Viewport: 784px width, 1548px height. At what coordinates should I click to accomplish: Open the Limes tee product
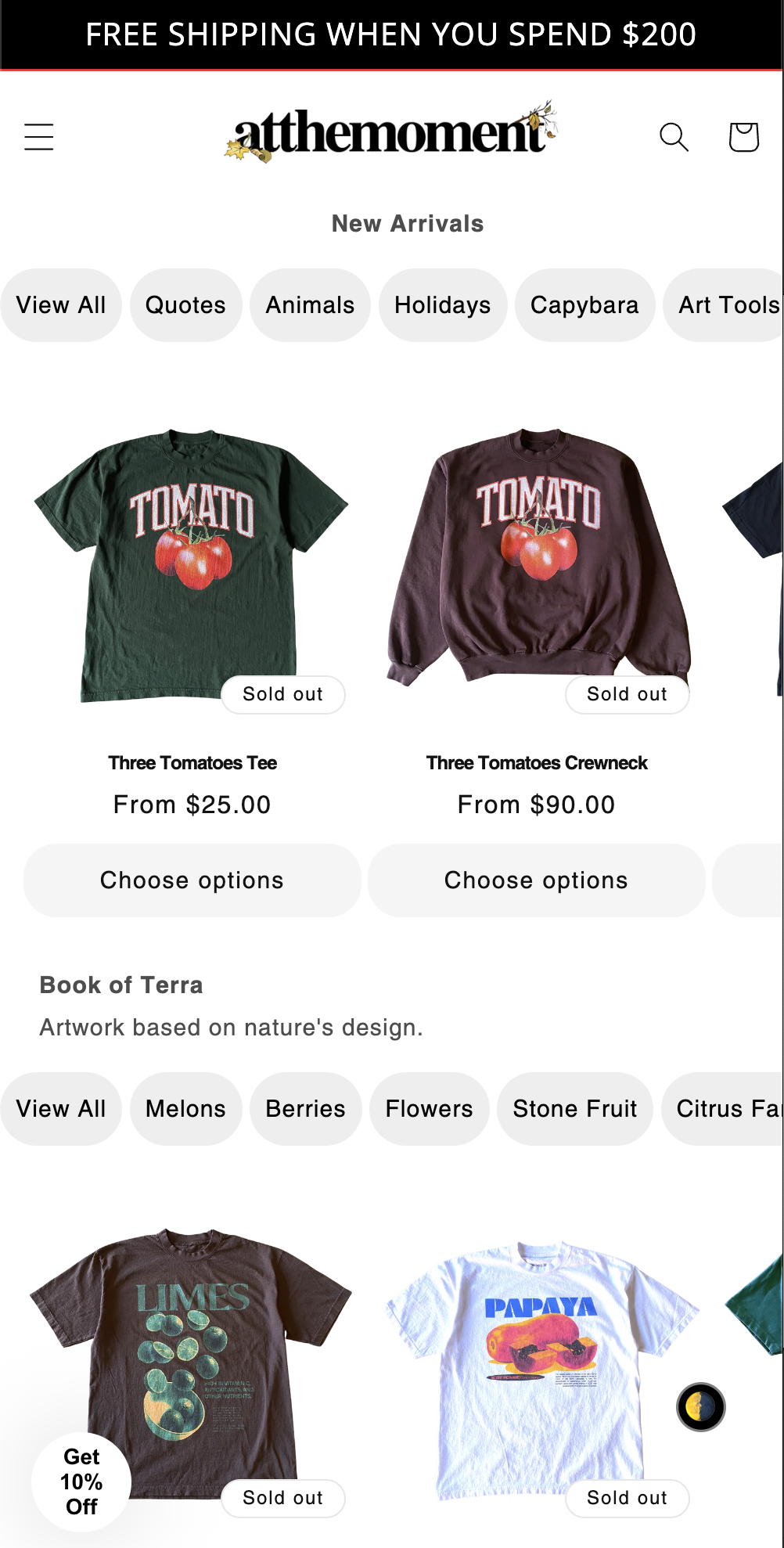(x=192, y=1354)
